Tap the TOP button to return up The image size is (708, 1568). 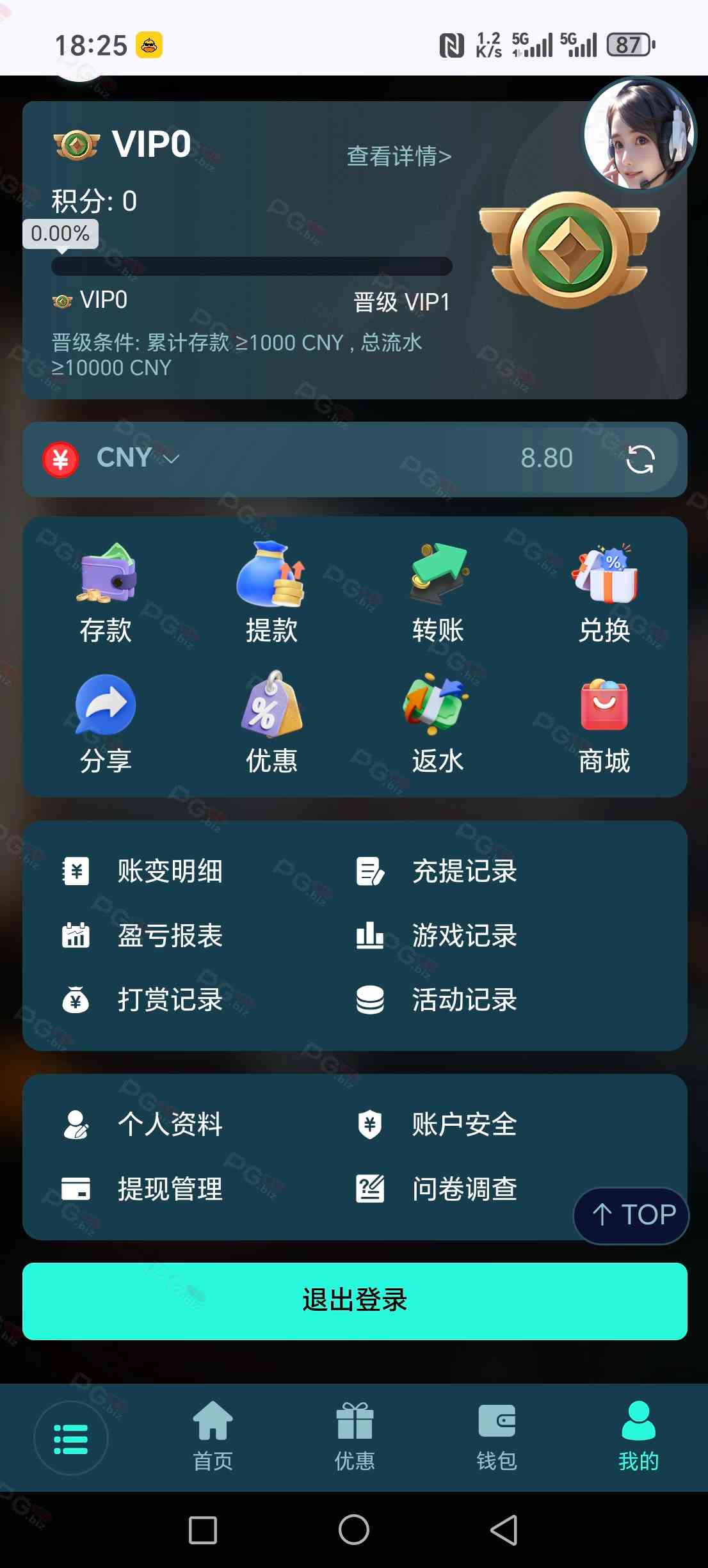click(x=632, y=1215)
